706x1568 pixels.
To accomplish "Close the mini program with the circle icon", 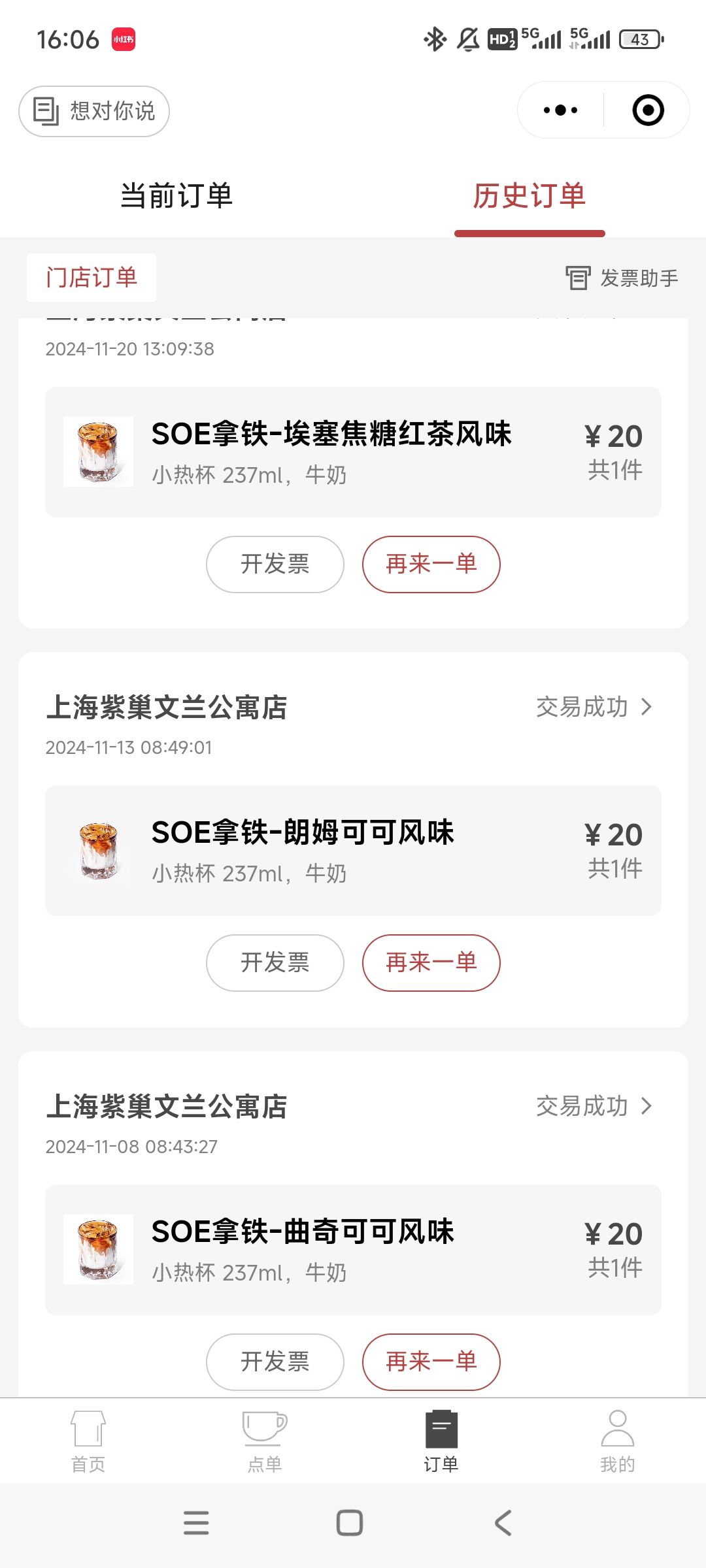I will point(648,110).
